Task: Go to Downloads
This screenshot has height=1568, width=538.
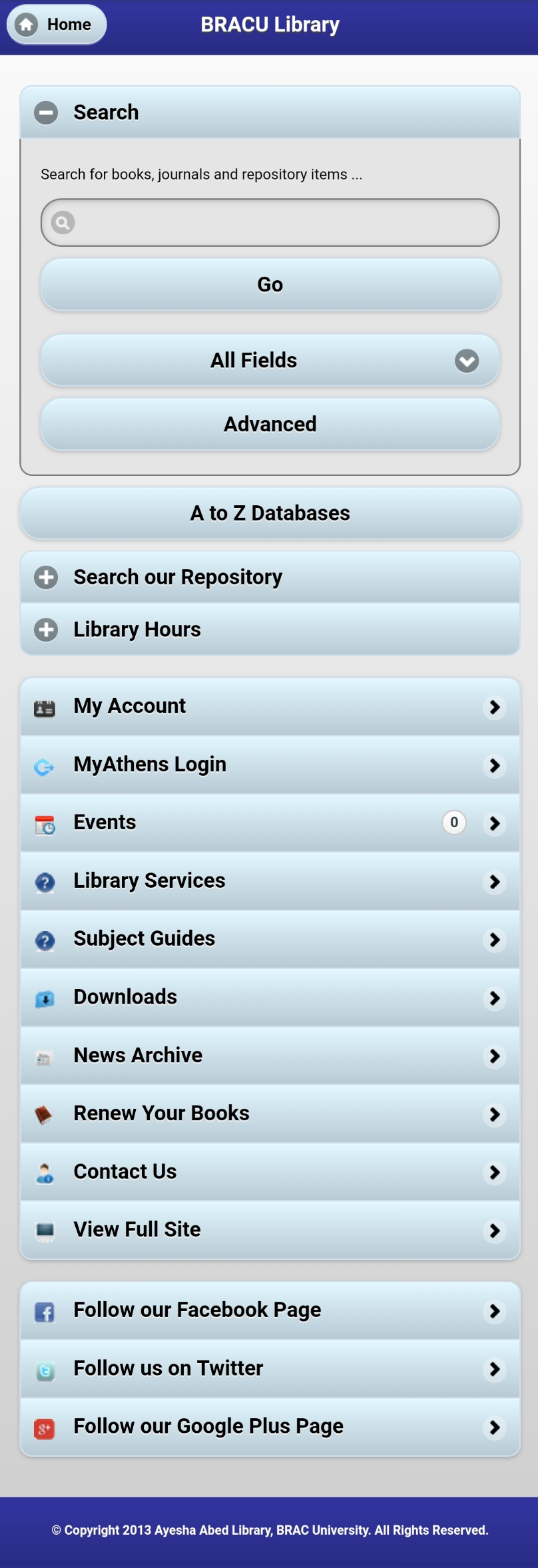Action: click(270, 998)
